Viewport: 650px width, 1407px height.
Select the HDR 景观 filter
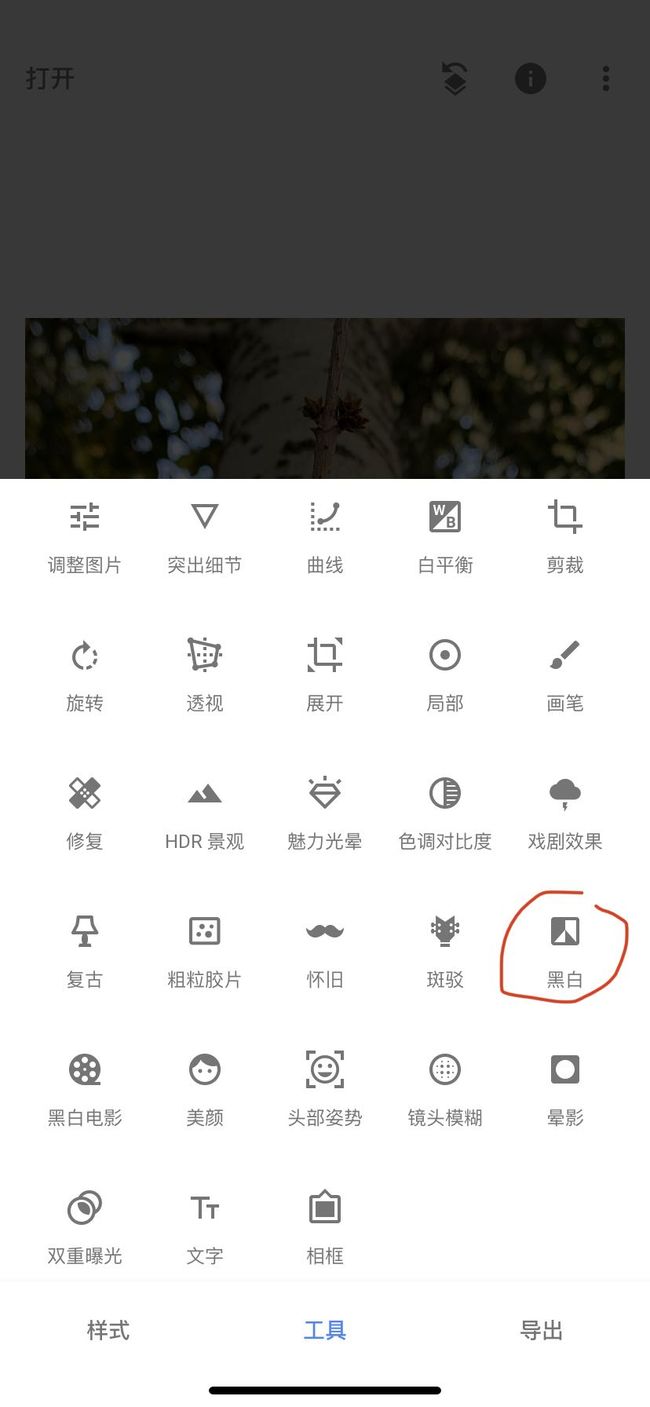coord(205,814)
